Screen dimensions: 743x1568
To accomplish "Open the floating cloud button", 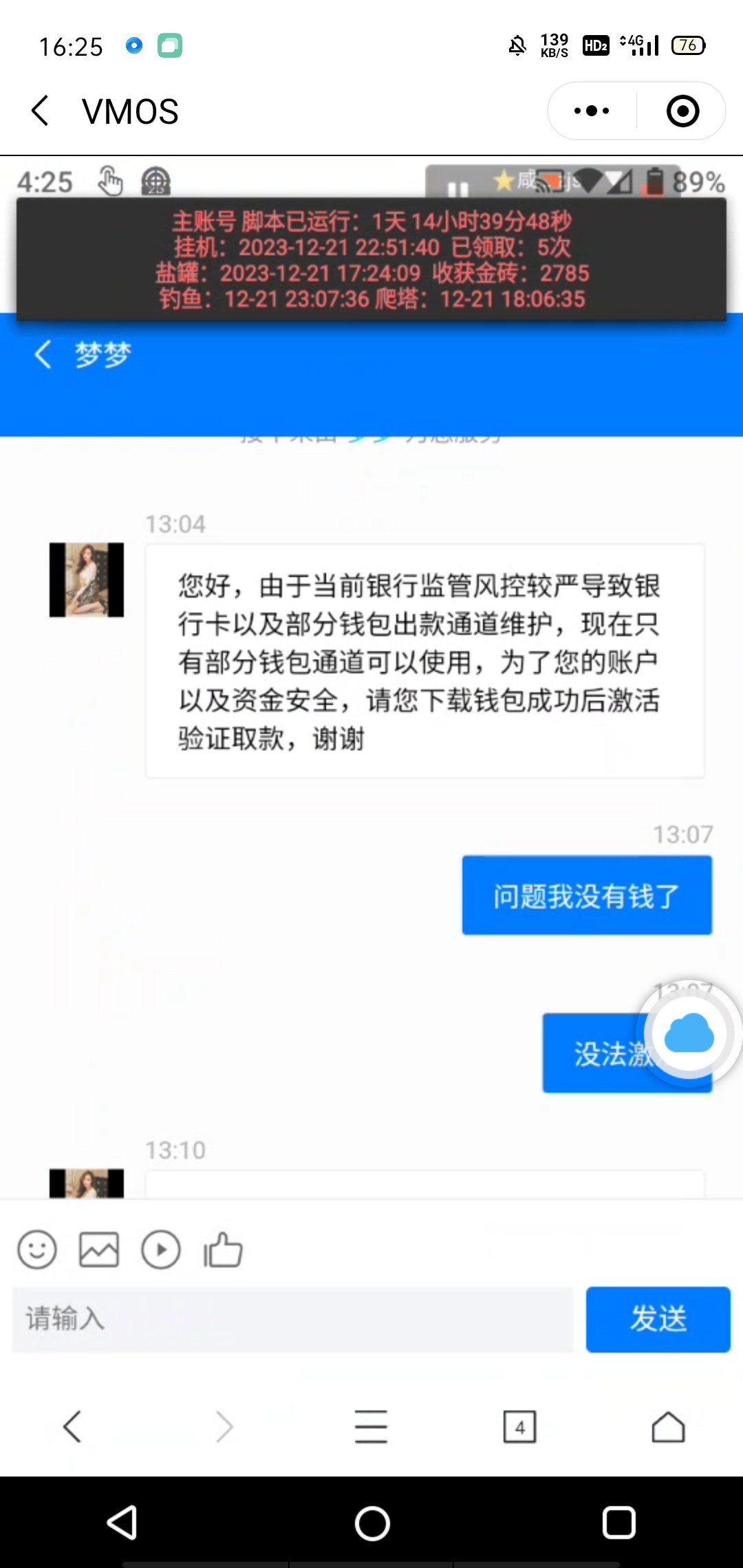I will click(x=689, y=1034).
